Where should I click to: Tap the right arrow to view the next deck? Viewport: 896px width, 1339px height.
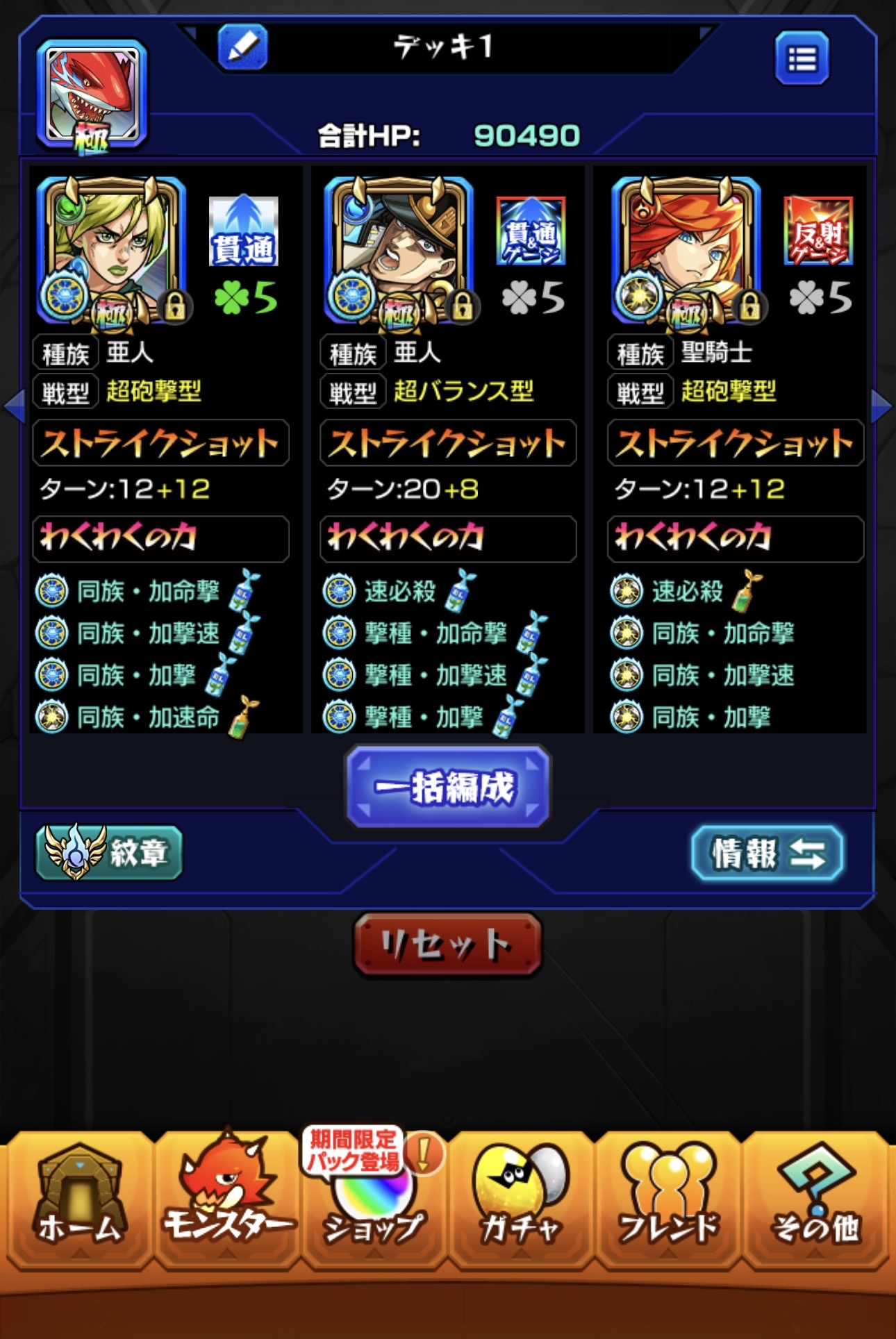pos(881,406)
